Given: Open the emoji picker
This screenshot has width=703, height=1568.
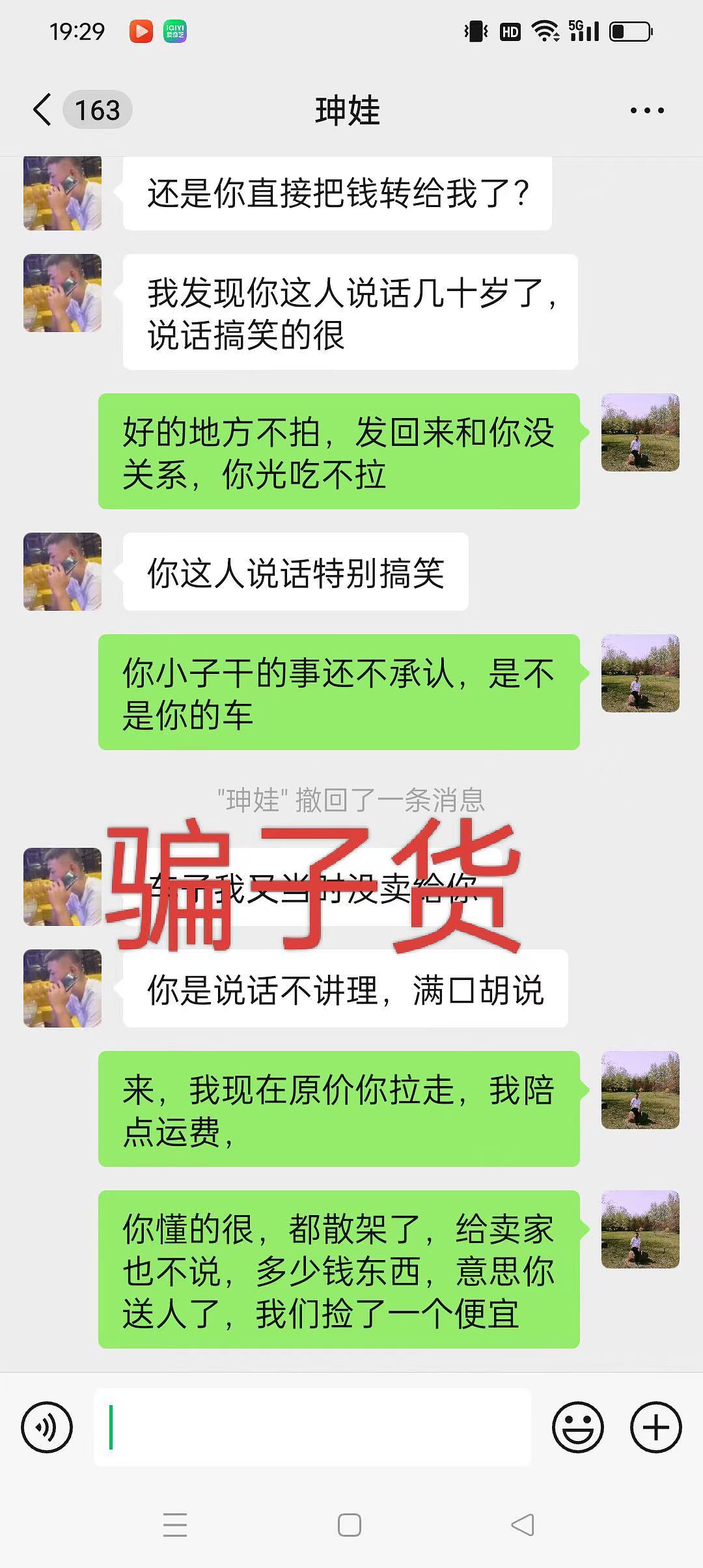Looking at the screenshot, I should 577,1427.
